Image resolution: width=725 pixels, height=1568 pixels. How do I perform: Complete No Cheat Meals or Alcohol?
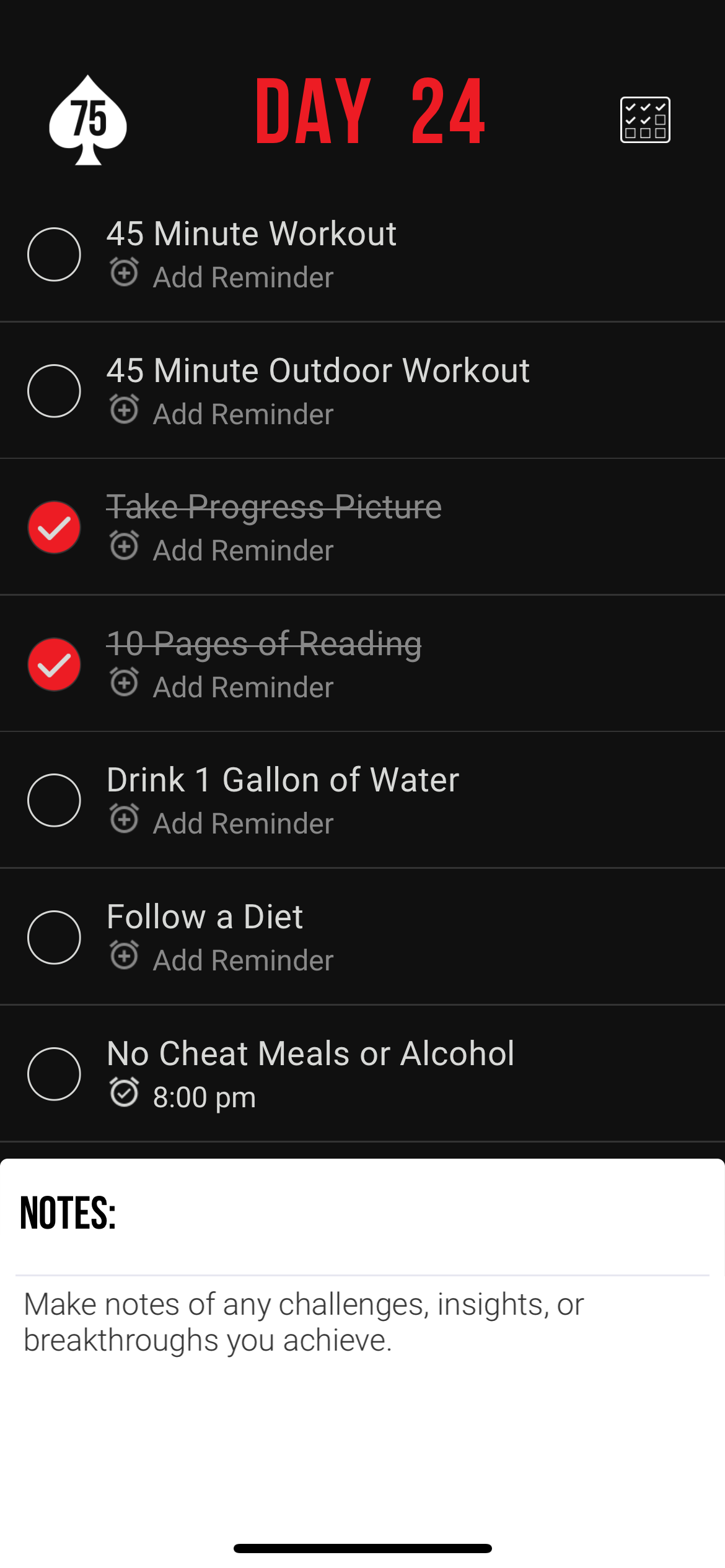pyautogui.click(x=54, y=1074)
